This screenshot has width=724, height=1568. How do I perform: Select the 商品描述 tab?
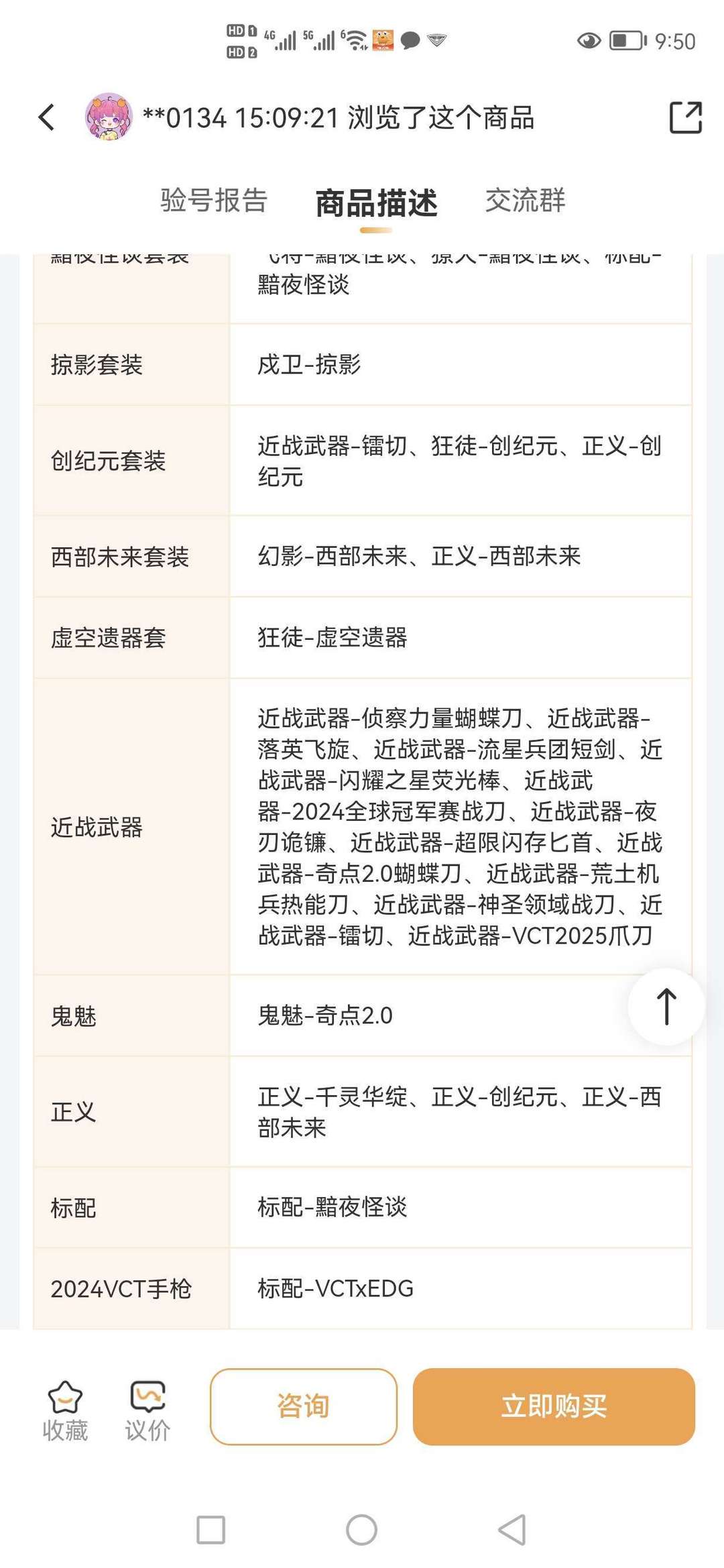click(x=376, y=203)
